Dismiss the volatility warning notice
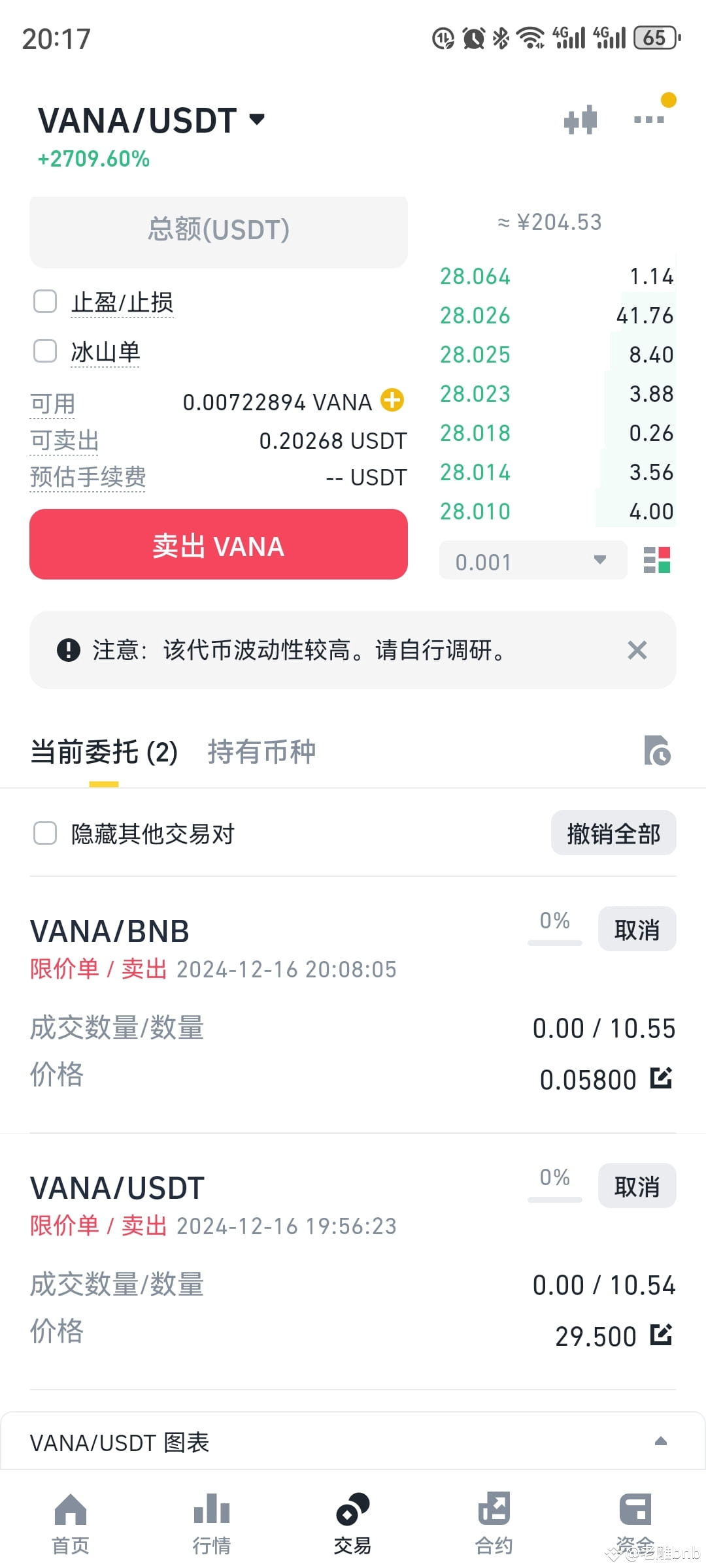Screen dimensions: 706x1568 [x=637, y=650]
